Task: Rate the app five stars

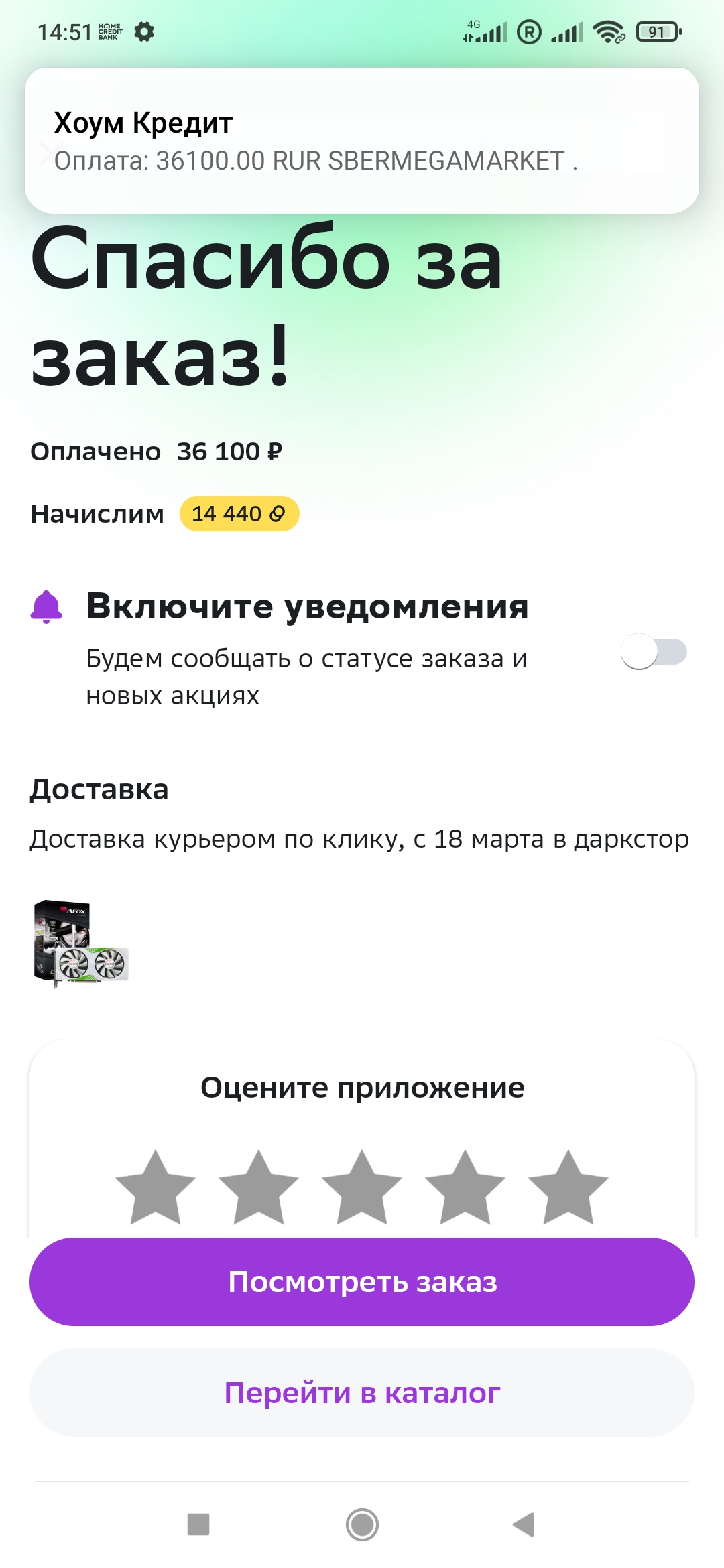Action: pyautogui.click(x=568, y=1187)
